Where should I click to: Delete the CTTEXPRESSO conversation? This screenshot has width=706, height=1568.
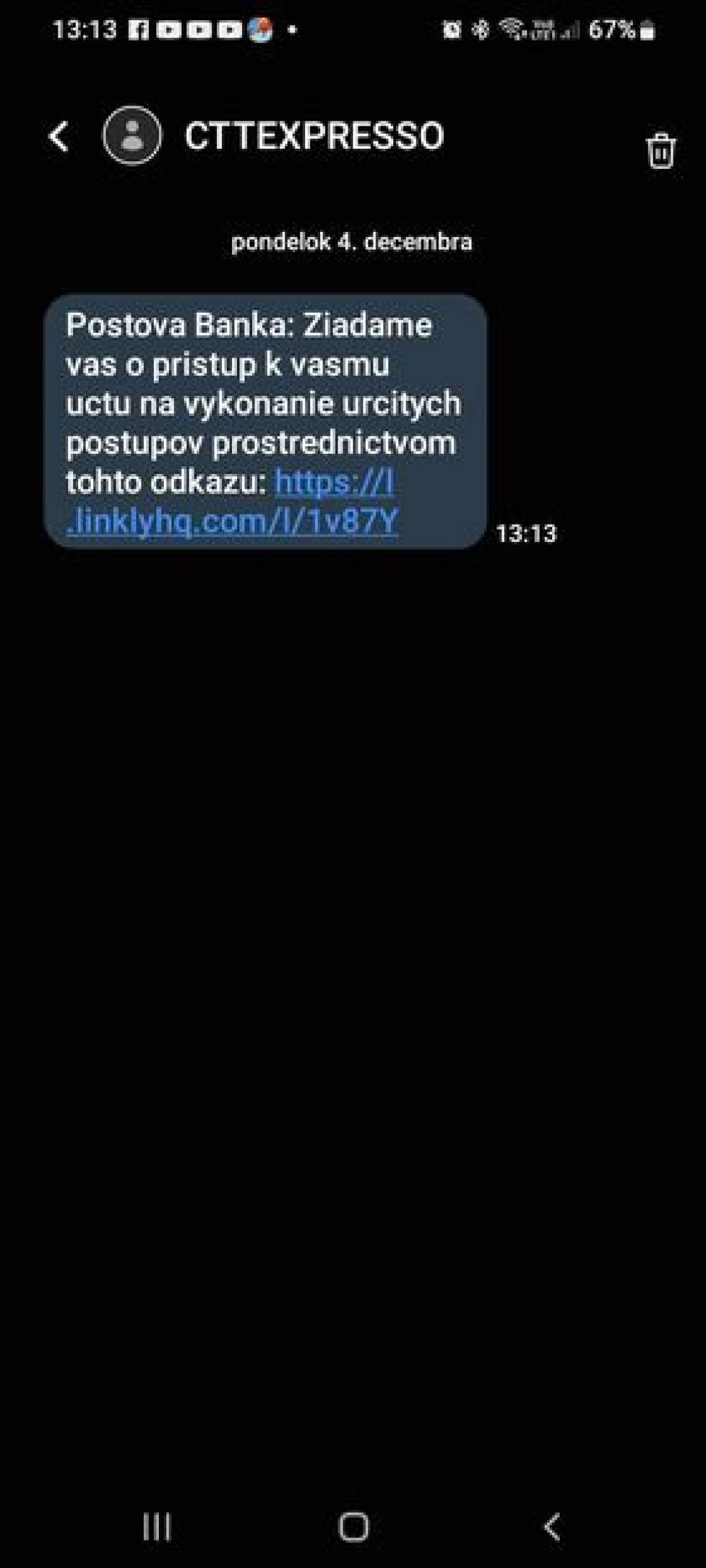(x=660, y=151)
